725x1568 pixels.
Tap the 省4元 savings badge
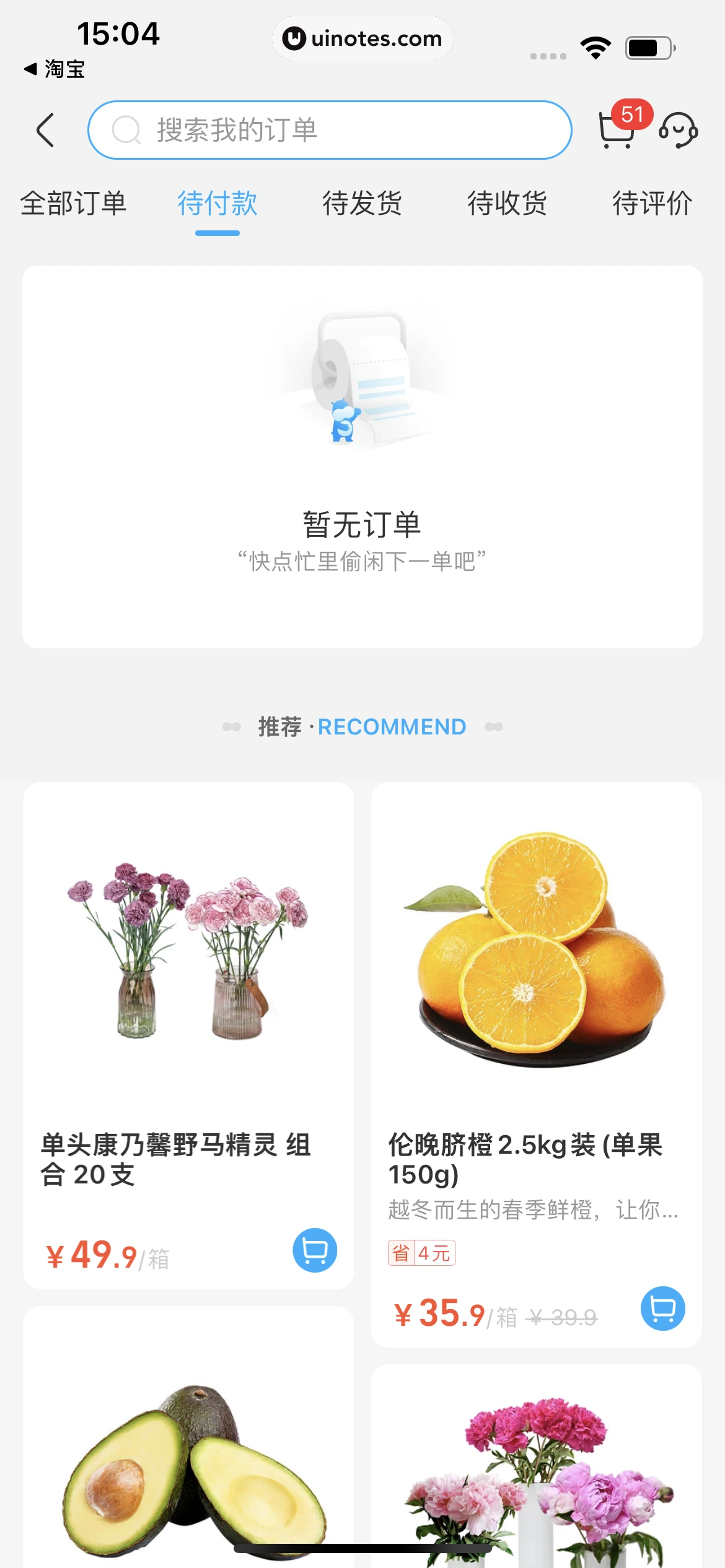[x=421, y=1252]
